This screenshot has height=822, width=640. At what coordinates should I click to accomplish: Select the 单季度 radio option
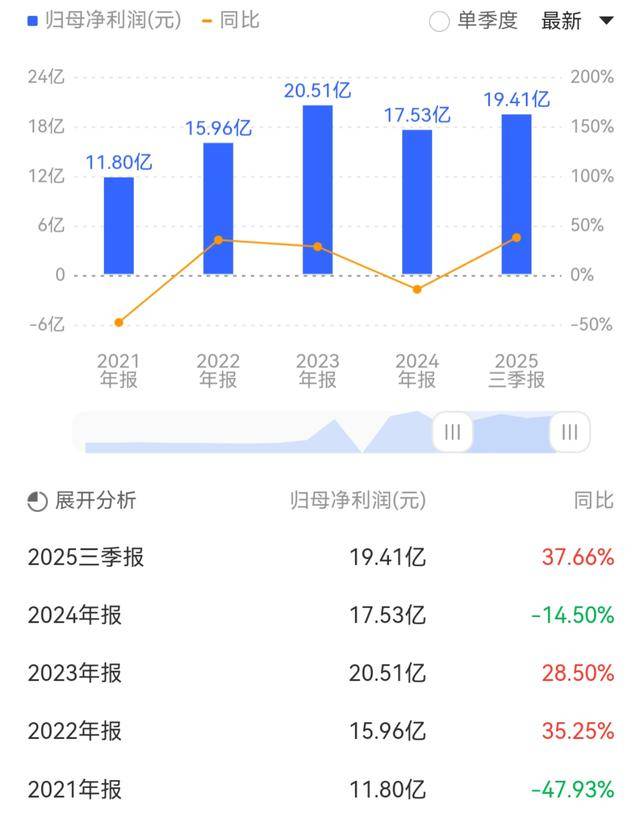pyautogui.click(x=439, y=21)
